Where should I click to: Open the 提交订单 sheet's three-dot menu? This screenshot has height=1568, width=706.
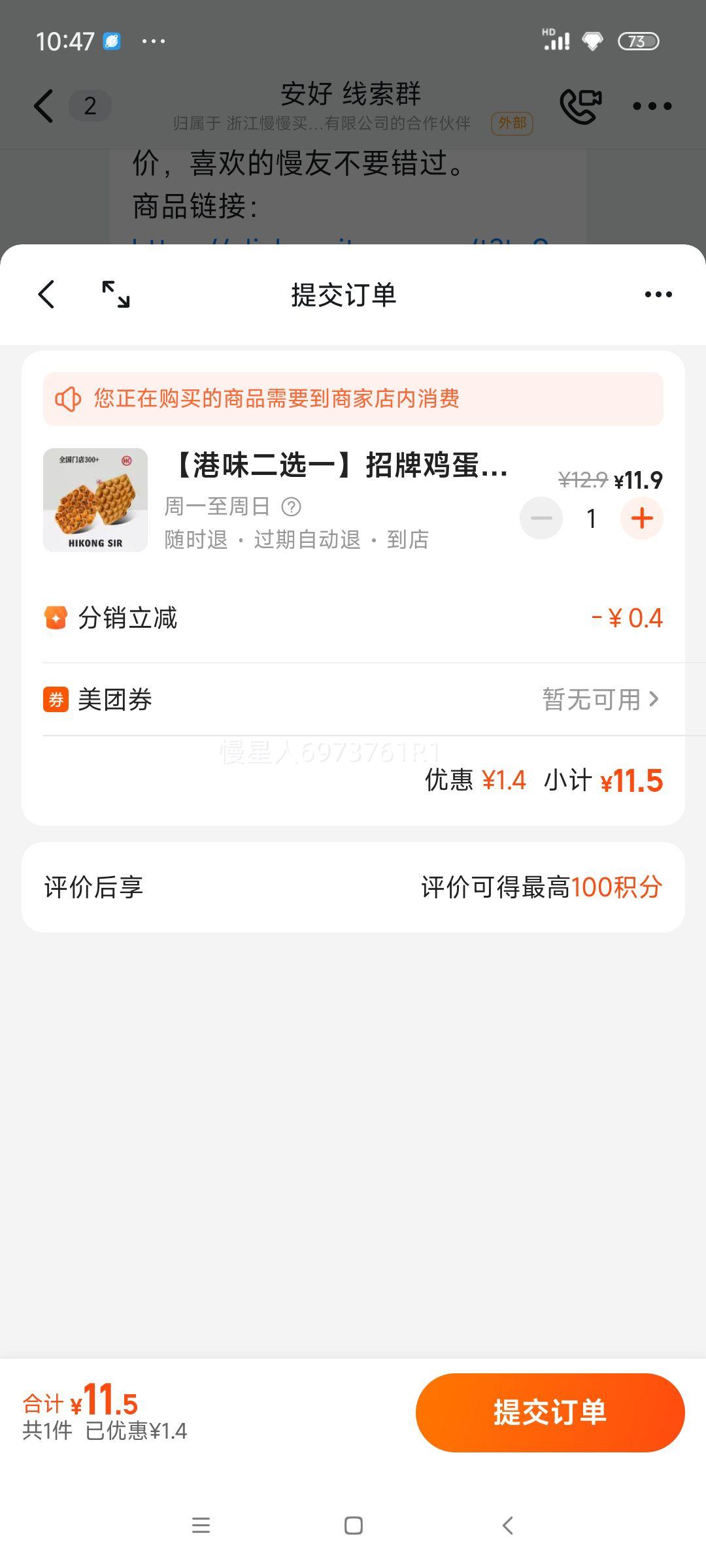click(658, 295)
